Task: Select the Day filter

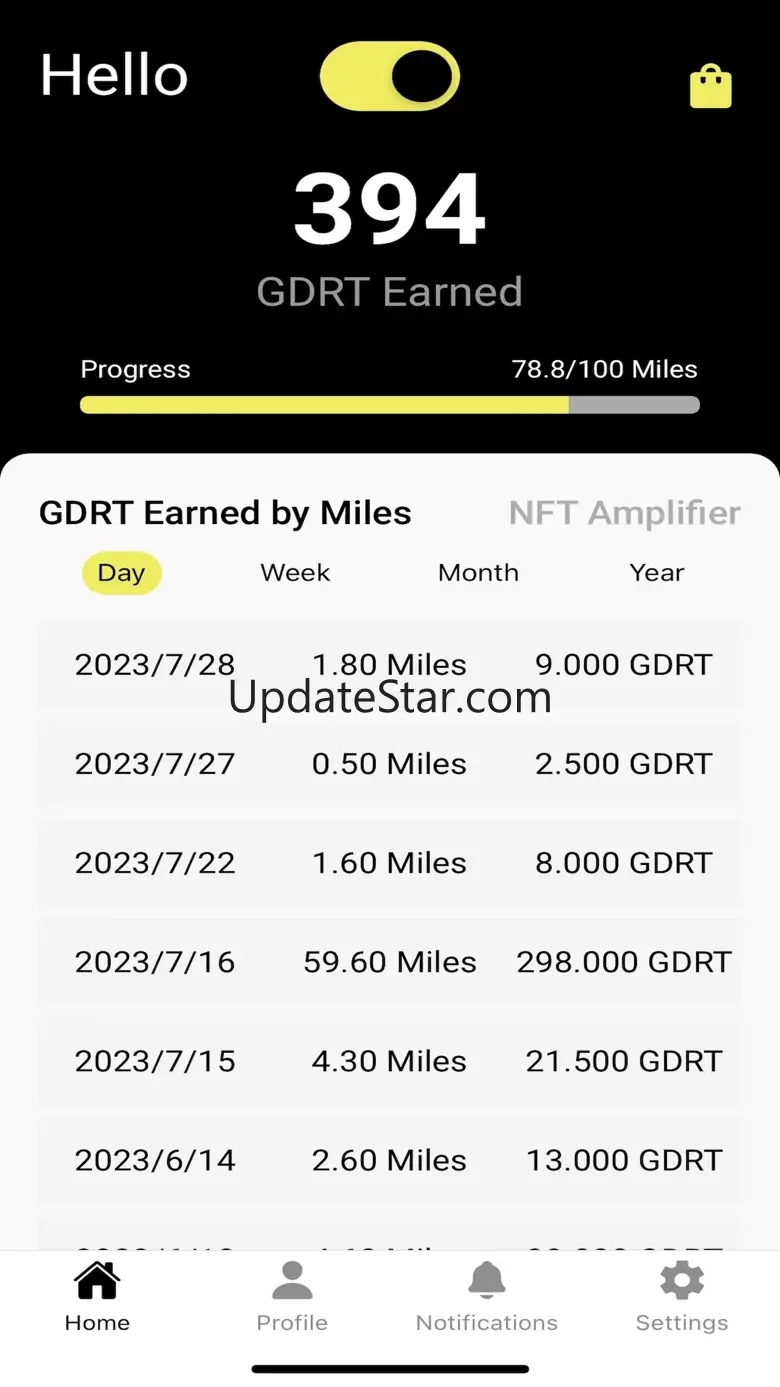Action: [121, 573]
